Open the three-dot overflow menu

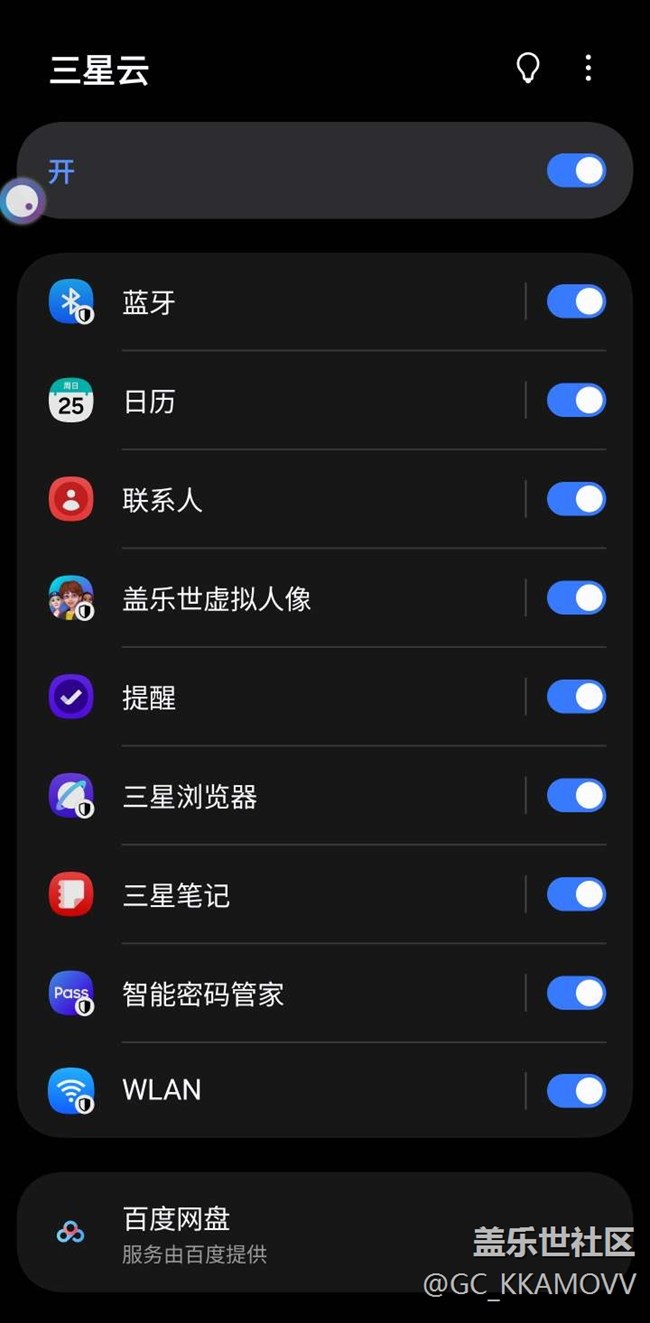(x=588, y=68)
